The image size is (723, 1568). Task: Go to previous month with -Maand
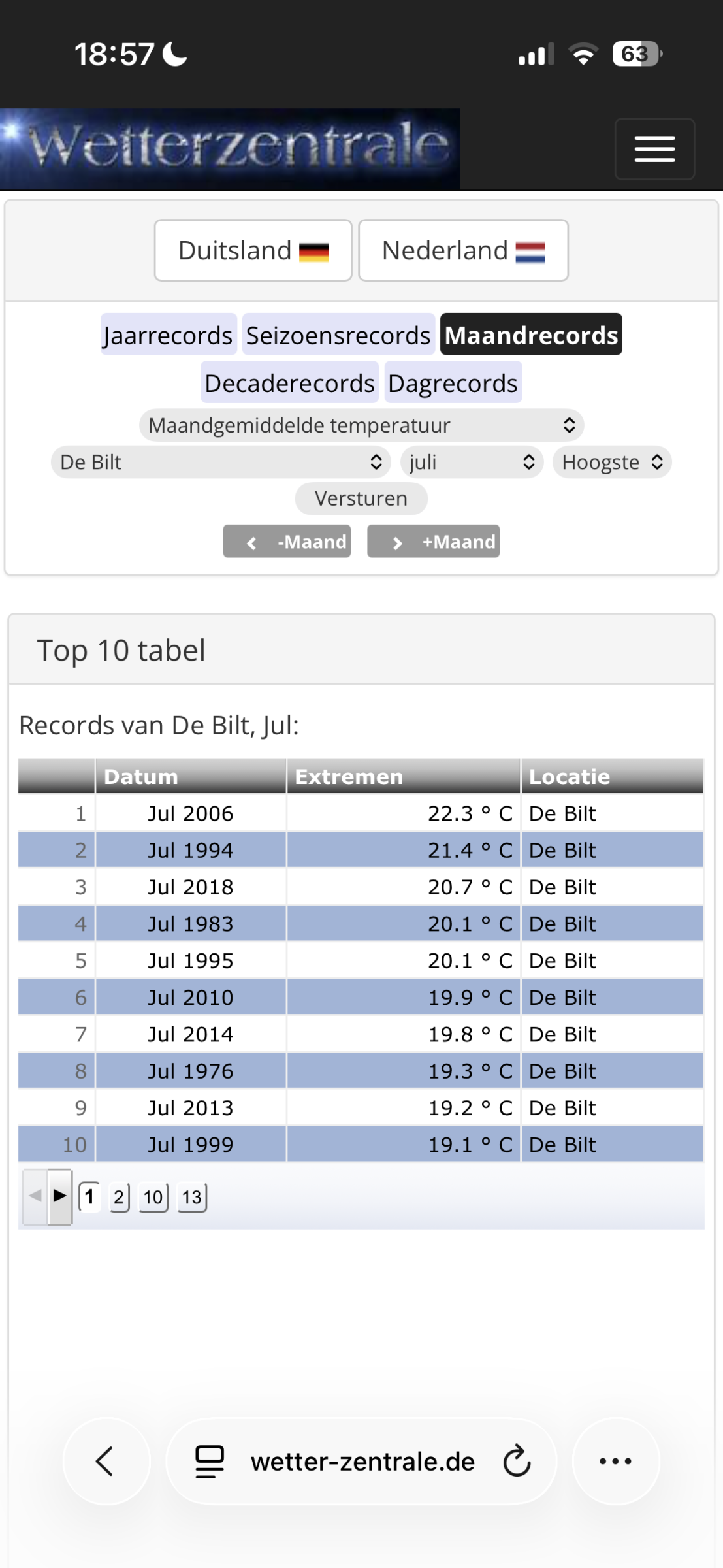(287, 542)
